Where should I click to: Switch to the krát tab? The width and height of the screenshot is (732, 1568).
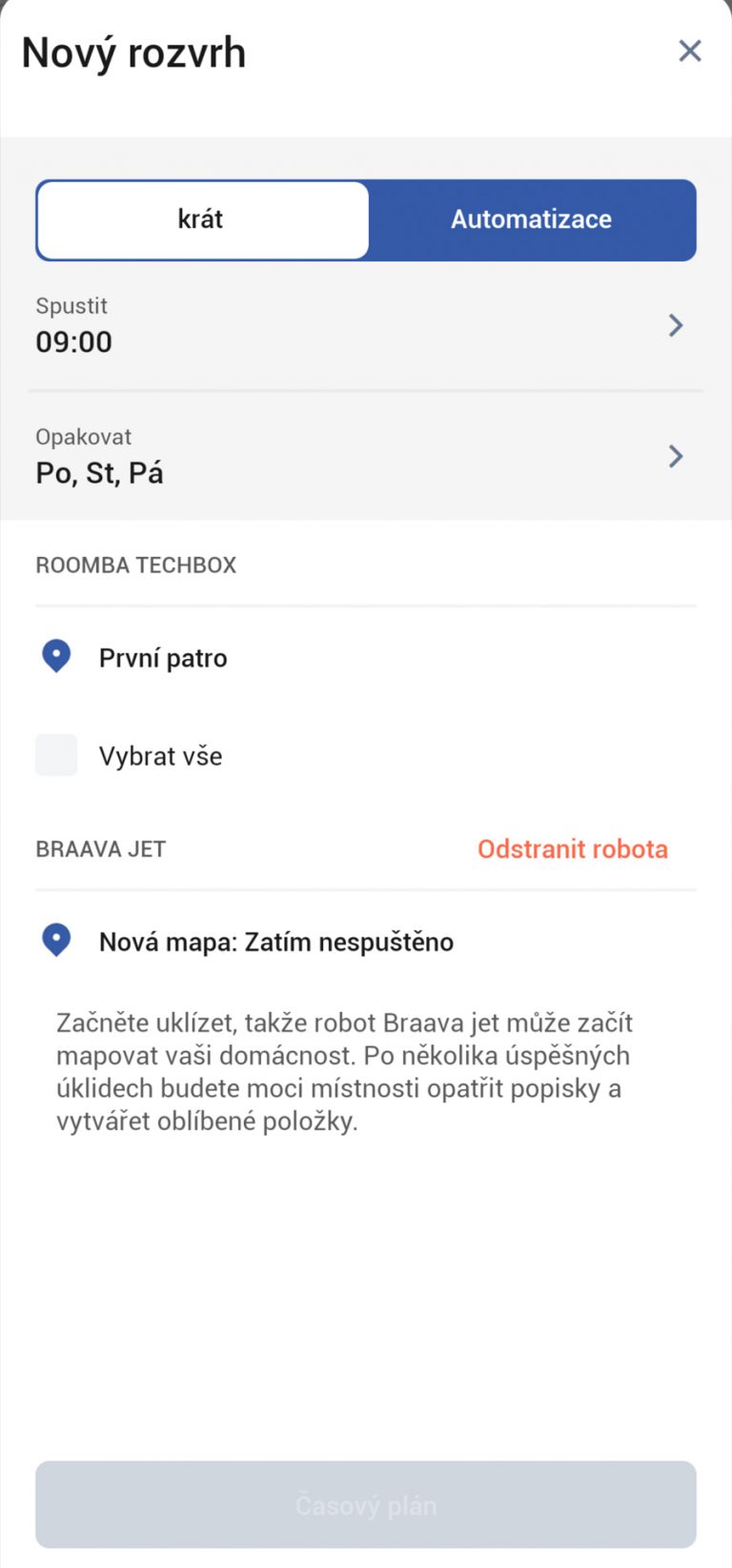tap(202, 219)
